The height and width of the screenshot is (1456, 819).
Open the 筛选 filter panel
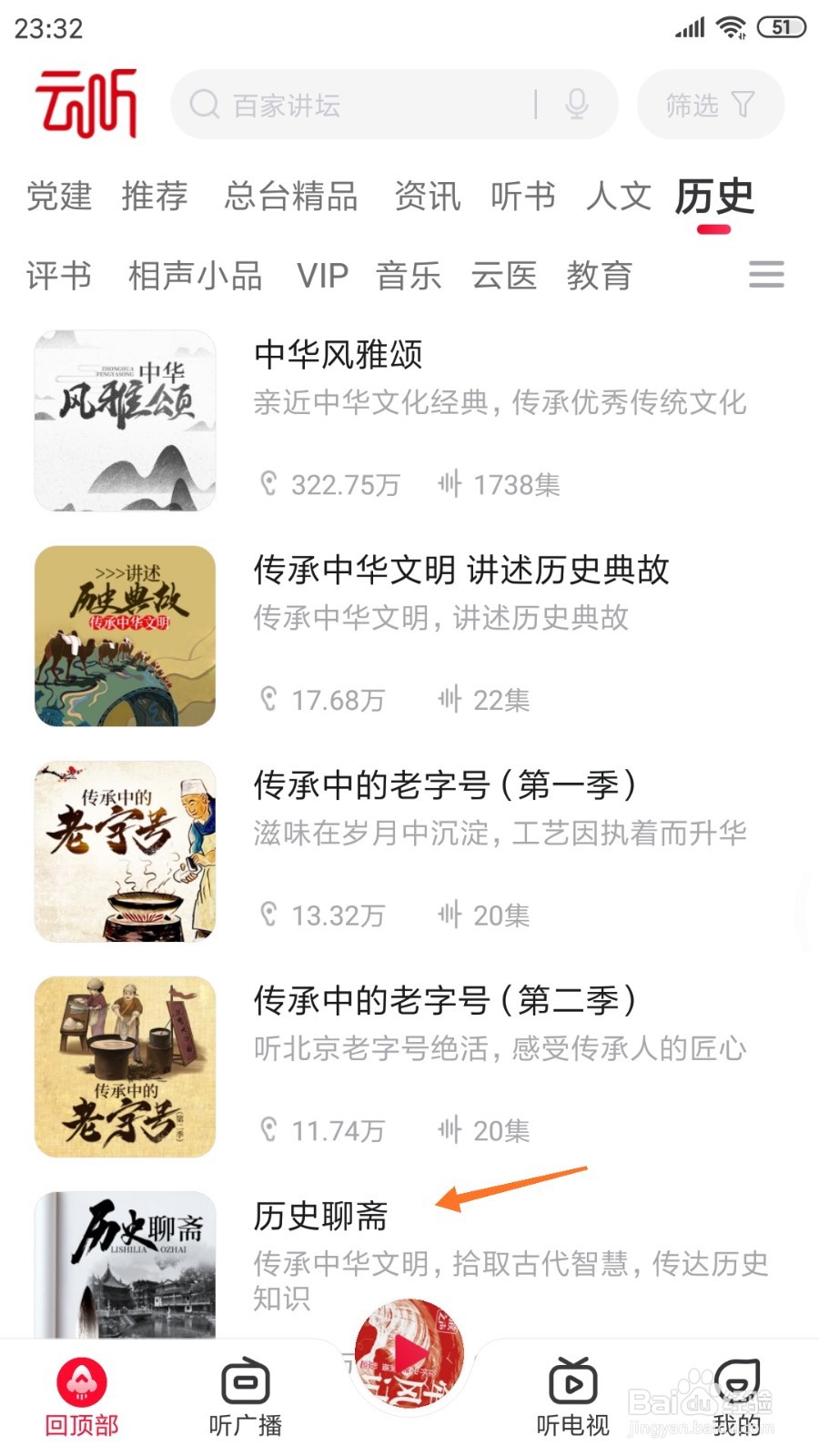coord(710,105)
